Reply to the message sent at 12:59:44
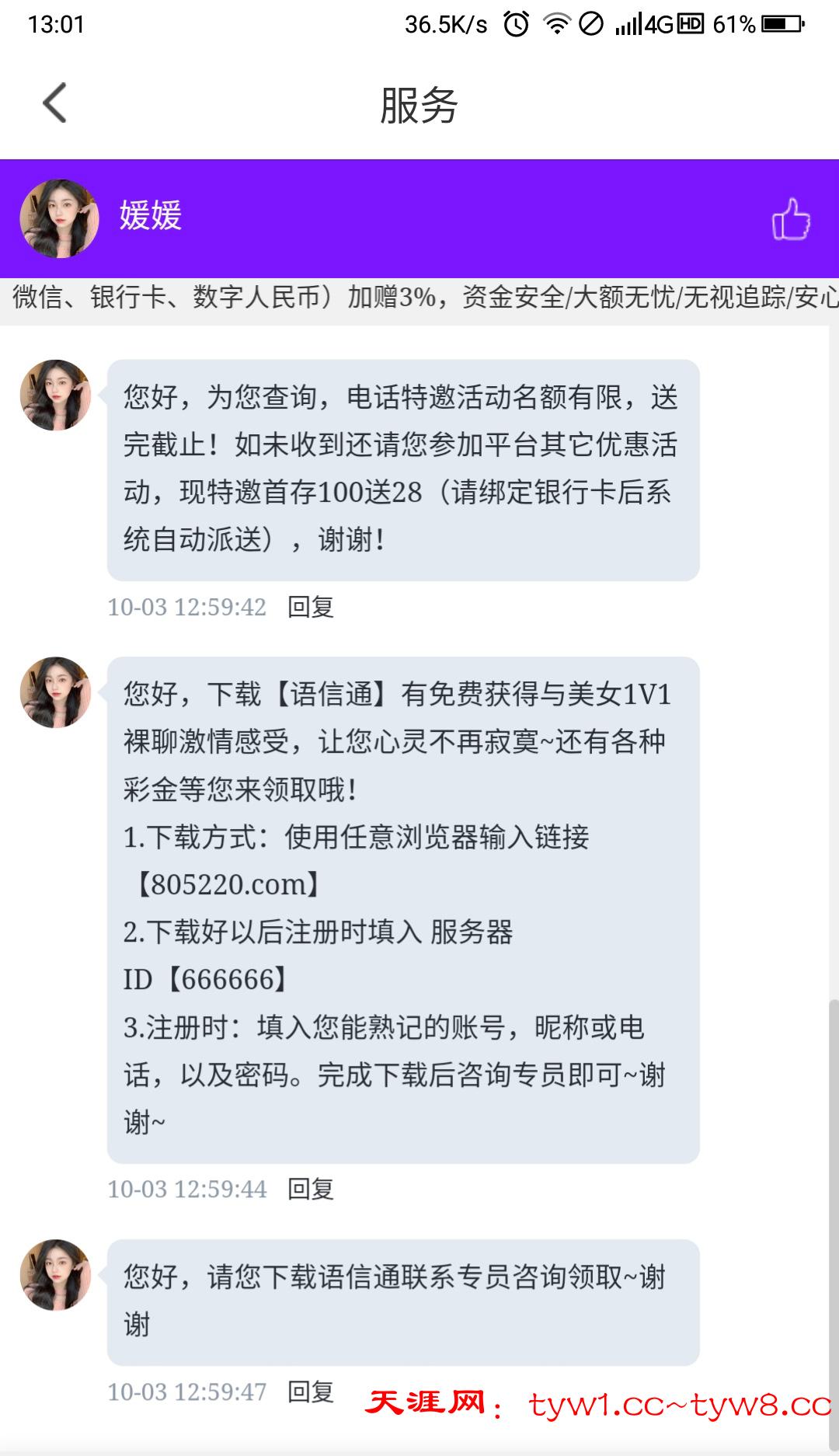Viewport: 839px width, 1456px height. [310, 1189]
